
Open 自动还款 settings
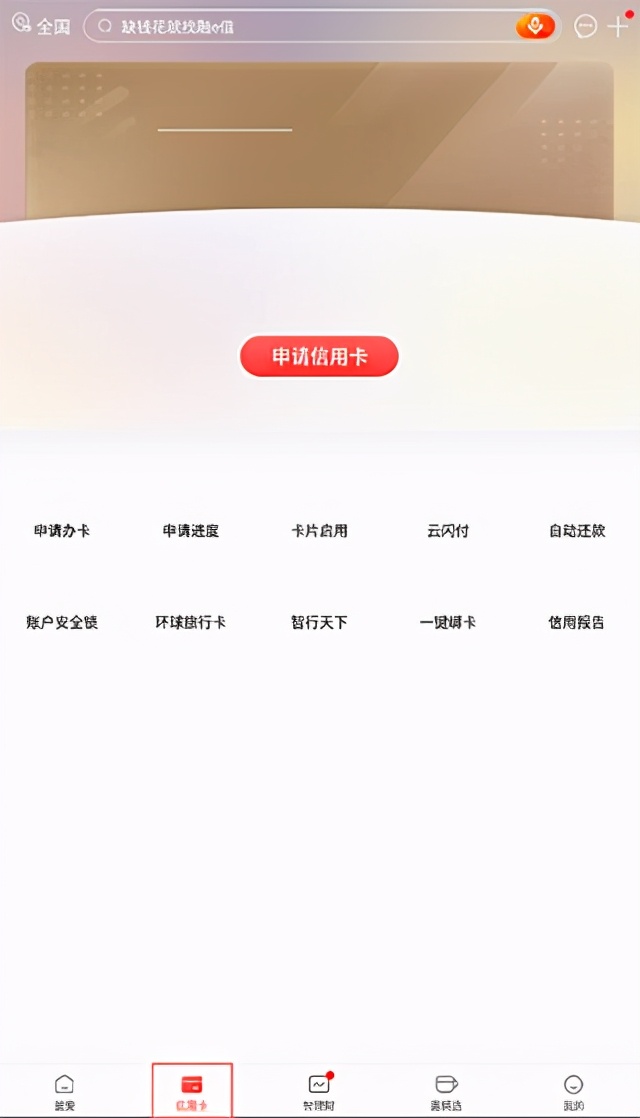[x=577, y=530]
